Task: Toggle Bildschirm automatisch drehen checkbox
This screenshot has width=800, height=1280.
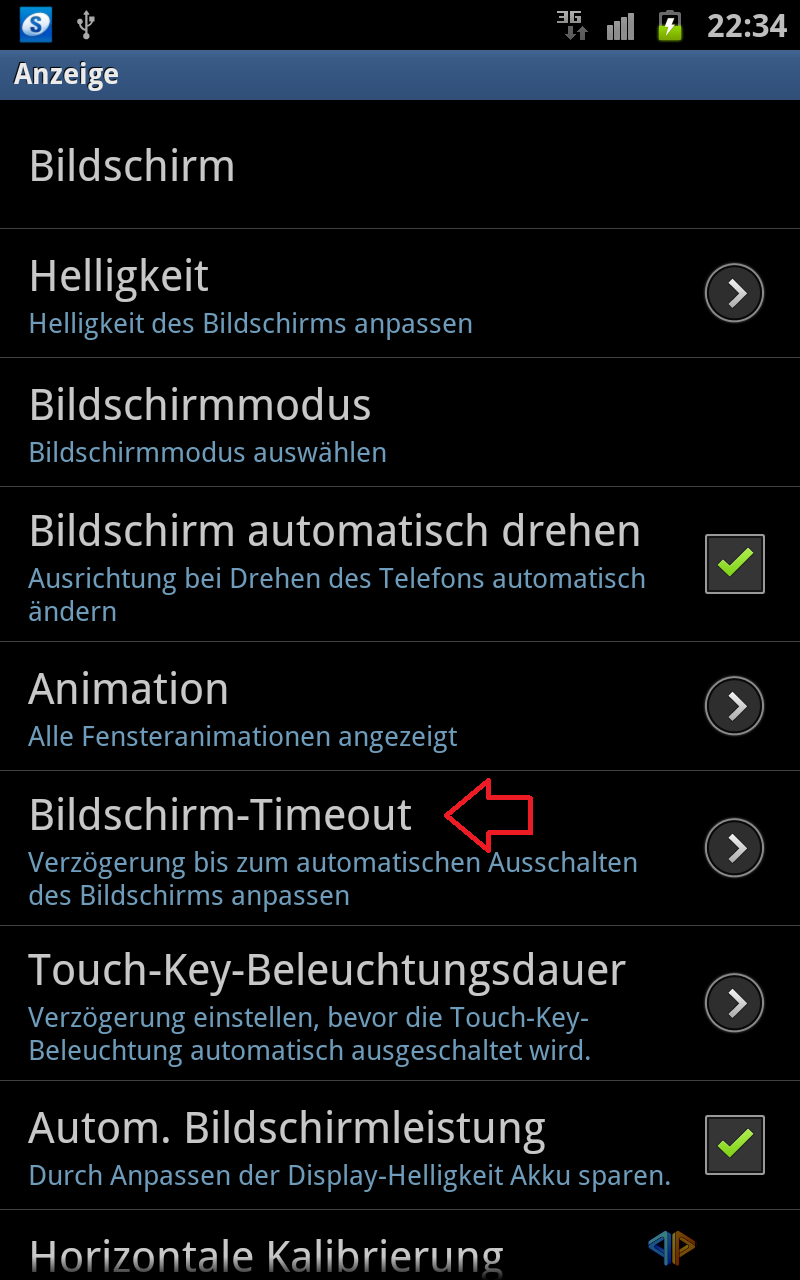Action: pos(735,564)
